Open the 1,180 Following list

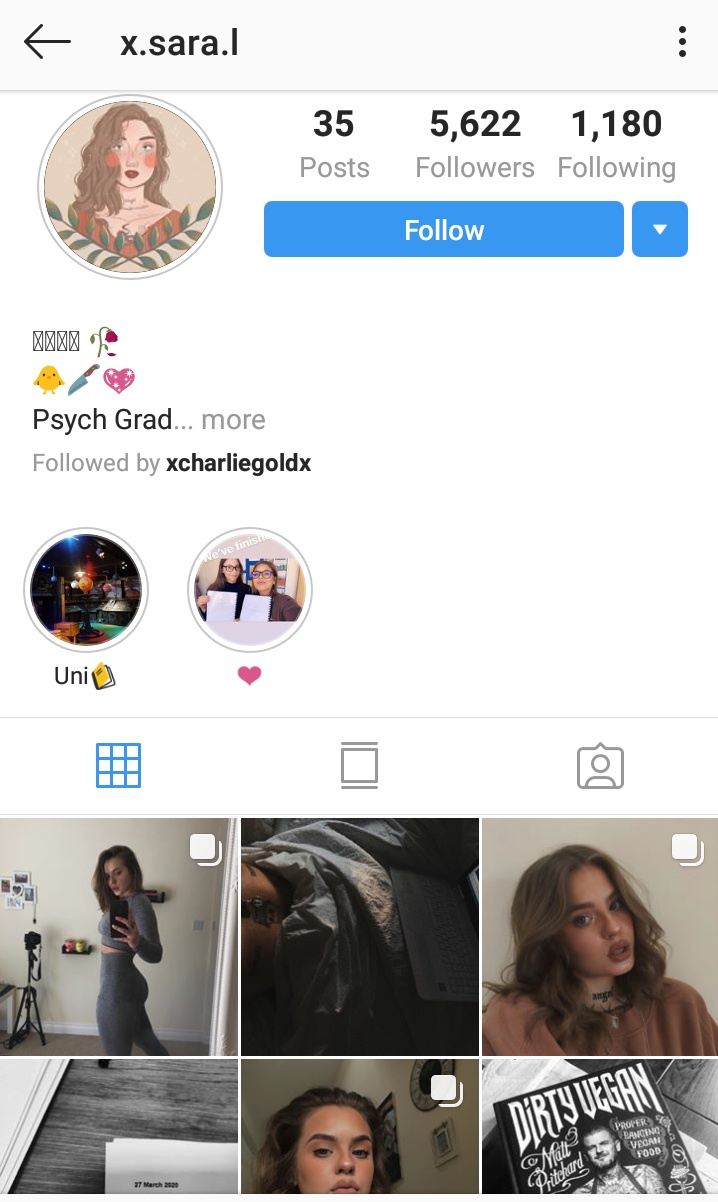coord(617,144)
